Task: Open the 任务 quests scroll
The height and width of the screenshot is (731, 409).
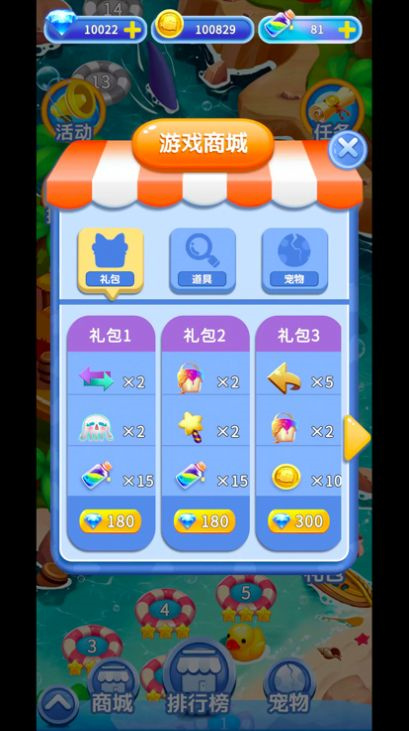Action: 332,111
